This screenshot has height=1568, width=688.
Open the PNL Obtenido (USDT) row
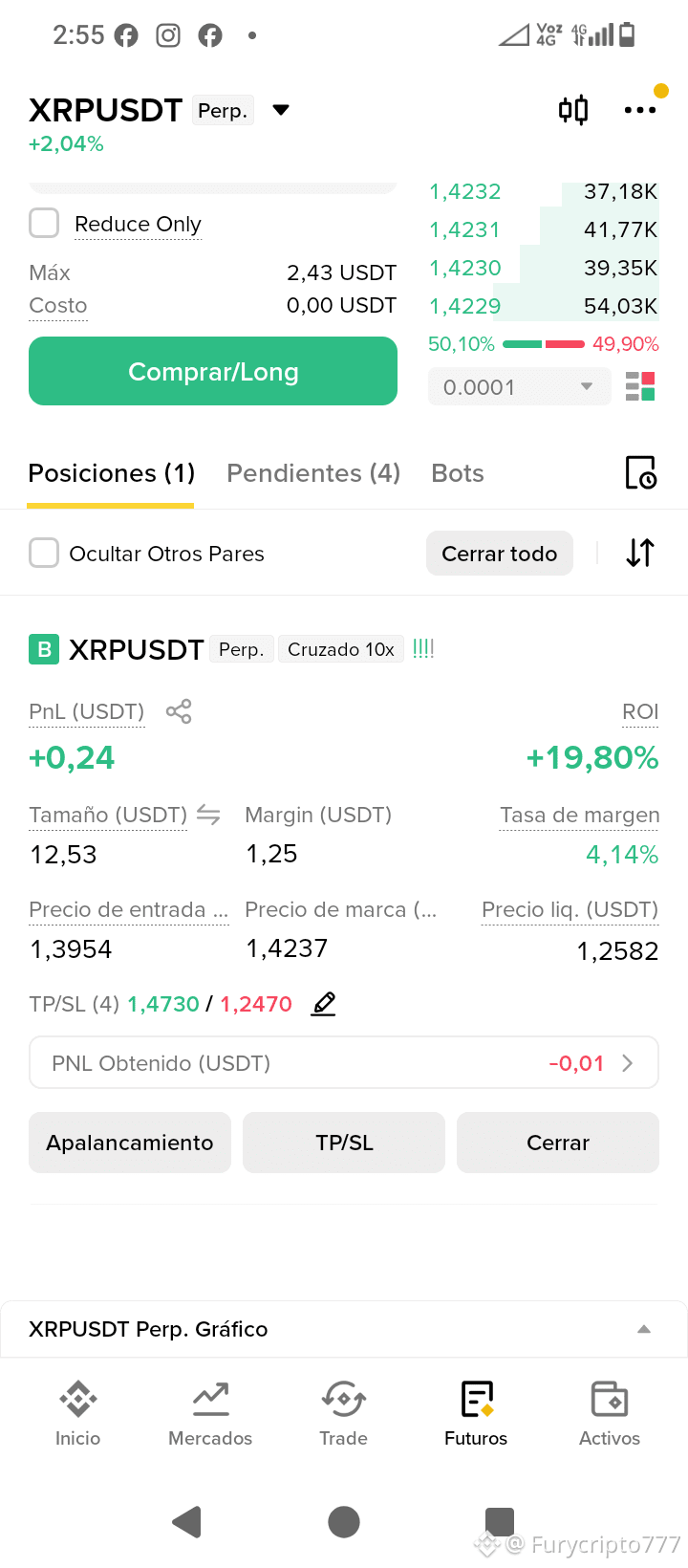coord(344,1062)
